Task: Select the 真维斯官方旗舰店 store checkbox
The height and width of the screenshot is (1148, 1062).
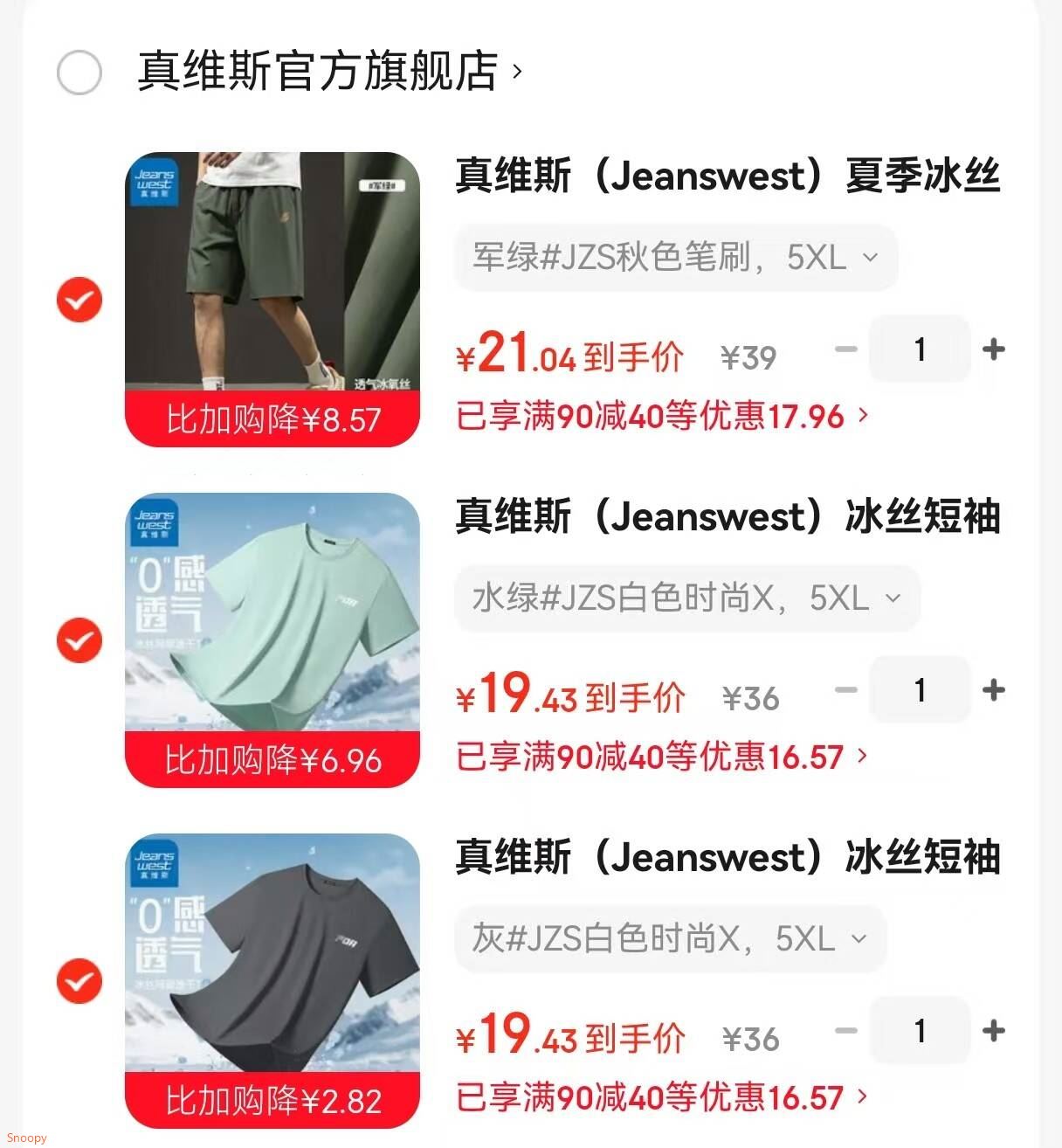Action: tap(79, 73)
